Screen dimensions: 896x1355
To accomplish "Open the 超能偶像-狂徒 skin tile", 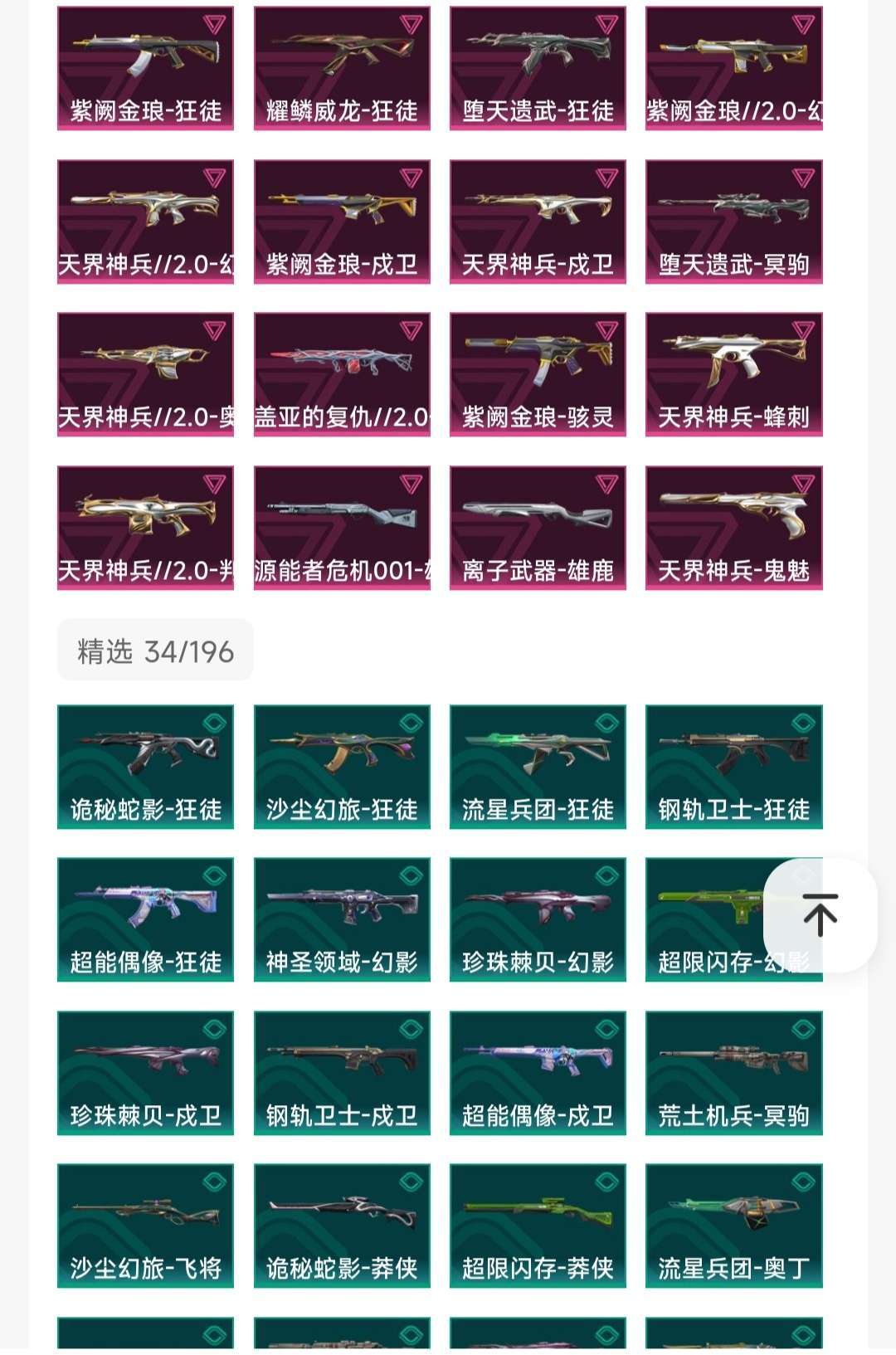I will tap(145, 919).
